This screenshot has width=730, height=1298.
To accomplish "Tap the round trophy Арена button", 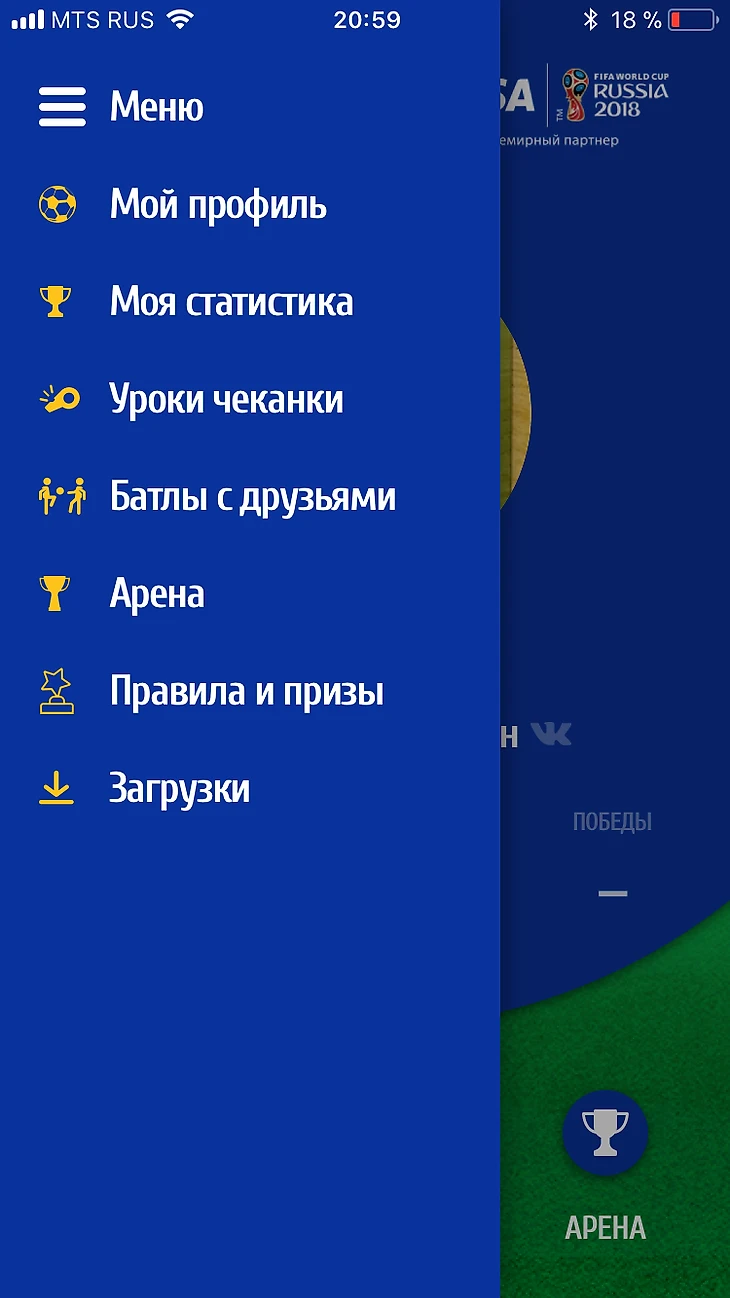I will 605,1133.
